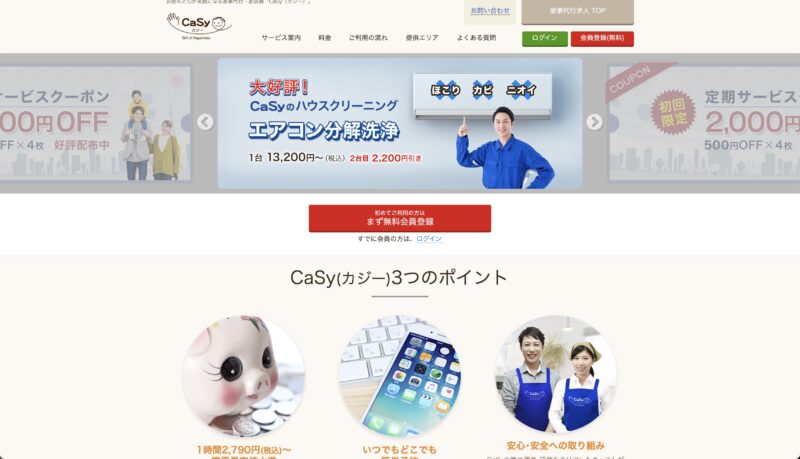The image size is (800, 459).
Task: Follow the ログイン link under registration button
Action: [x=429, y=239]
